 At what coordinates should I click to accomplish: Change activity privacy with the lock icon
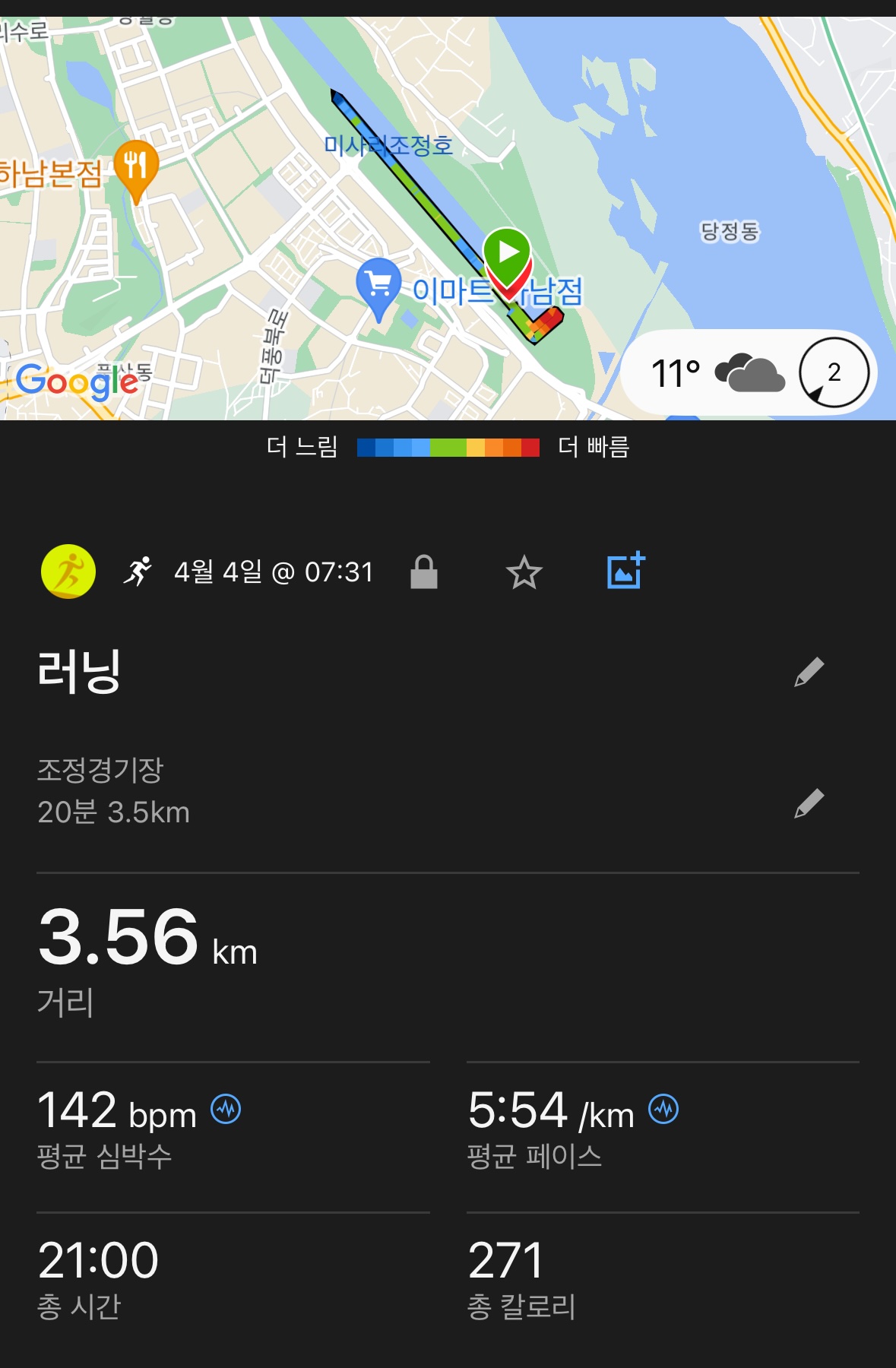coord(423,572)
